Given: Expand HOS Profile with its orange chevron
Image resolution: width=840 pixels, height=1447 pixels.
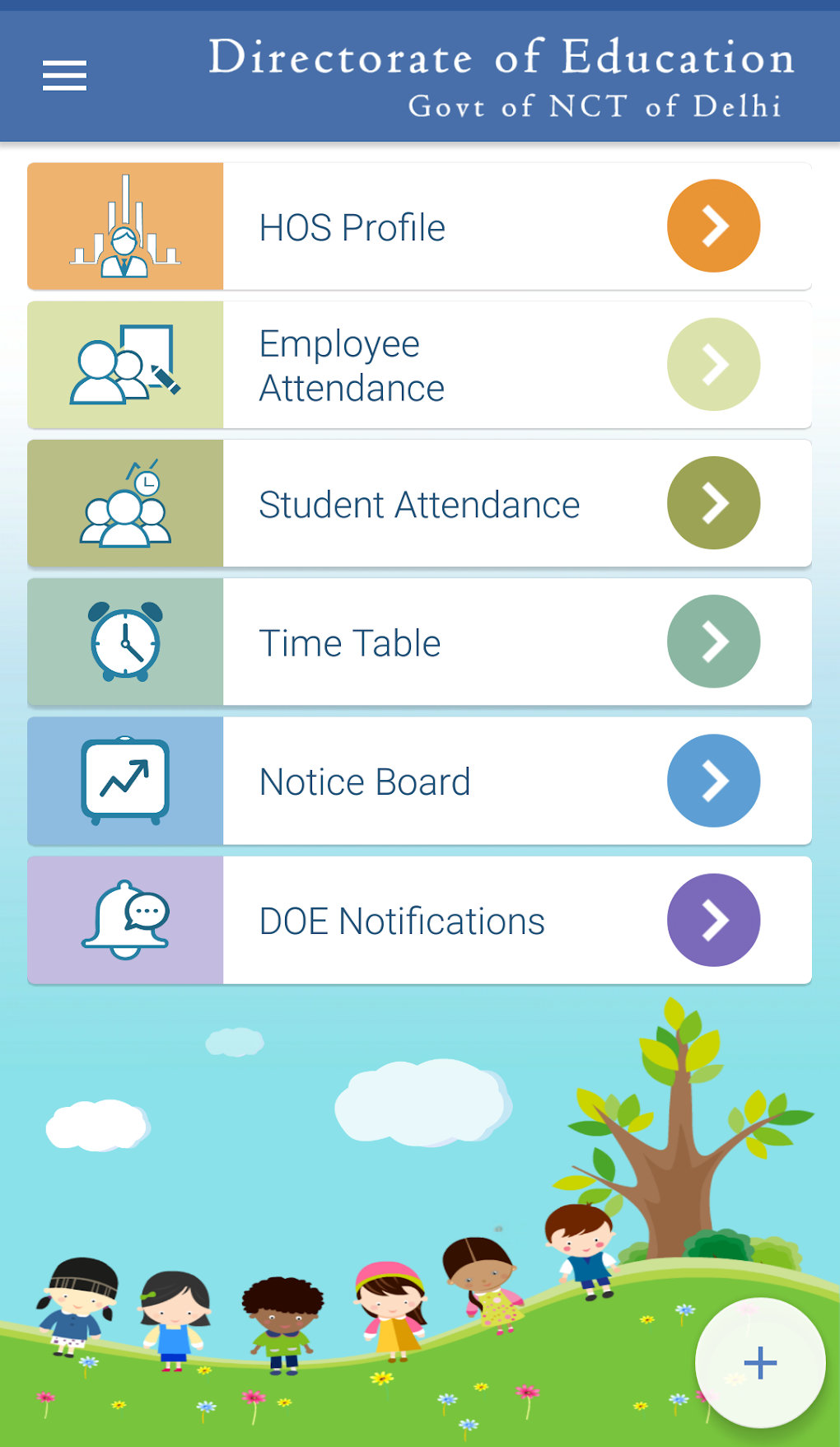Looking at the screenshot, I should (713, 226).
